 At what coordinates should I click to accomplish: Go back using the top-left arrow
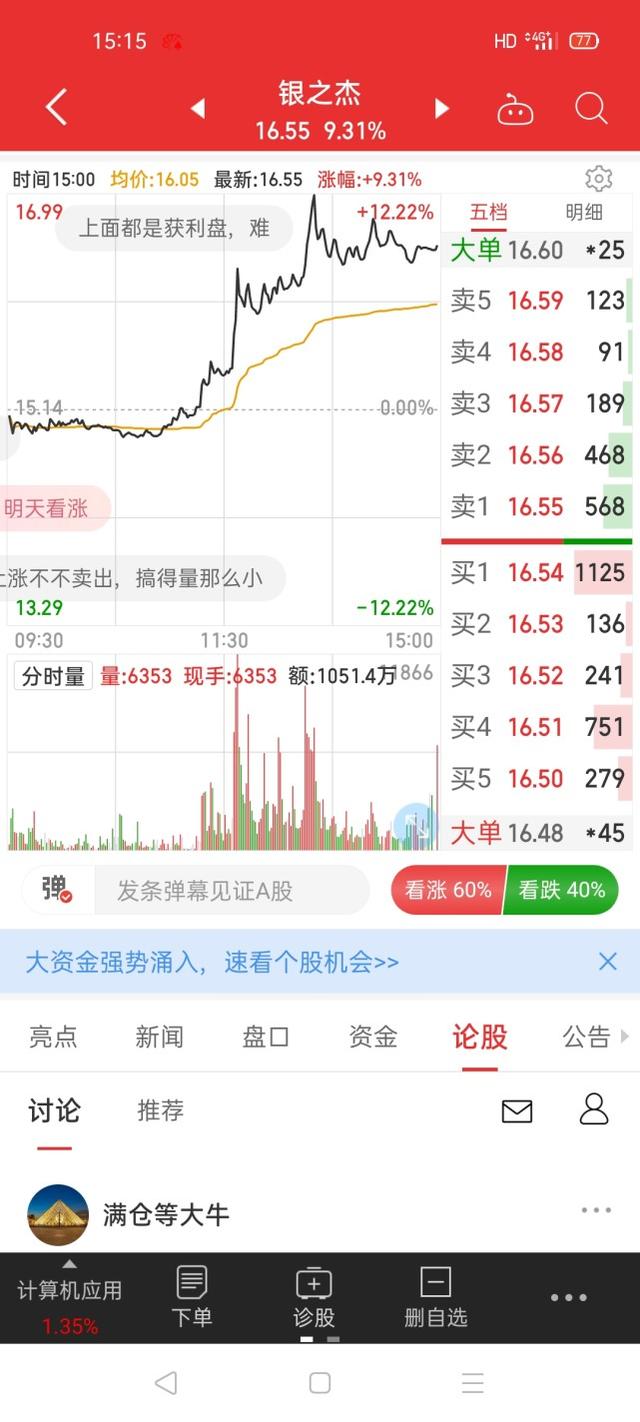coord(57,108)
